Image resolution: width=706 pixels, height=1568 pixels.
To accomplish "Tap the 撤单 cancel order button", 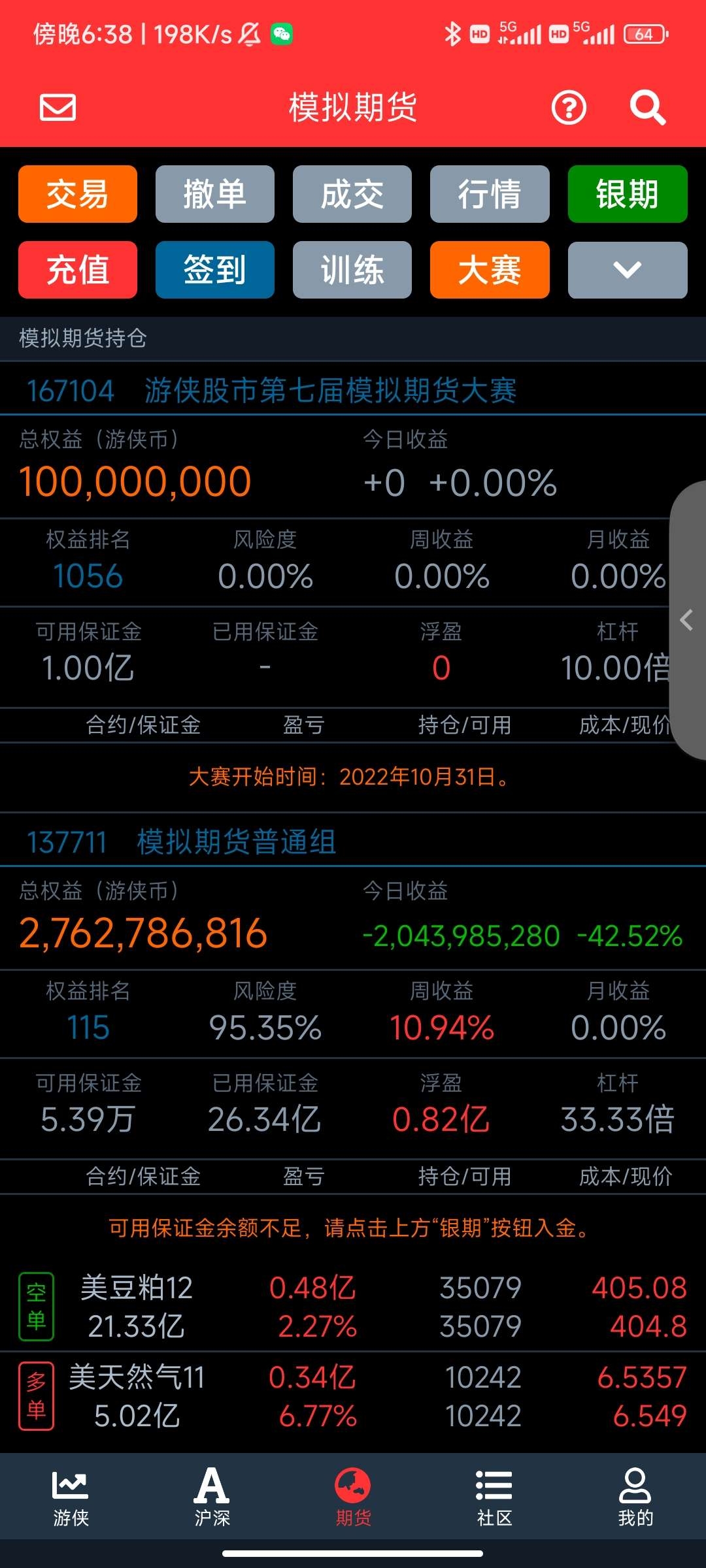I will (215, 194).
